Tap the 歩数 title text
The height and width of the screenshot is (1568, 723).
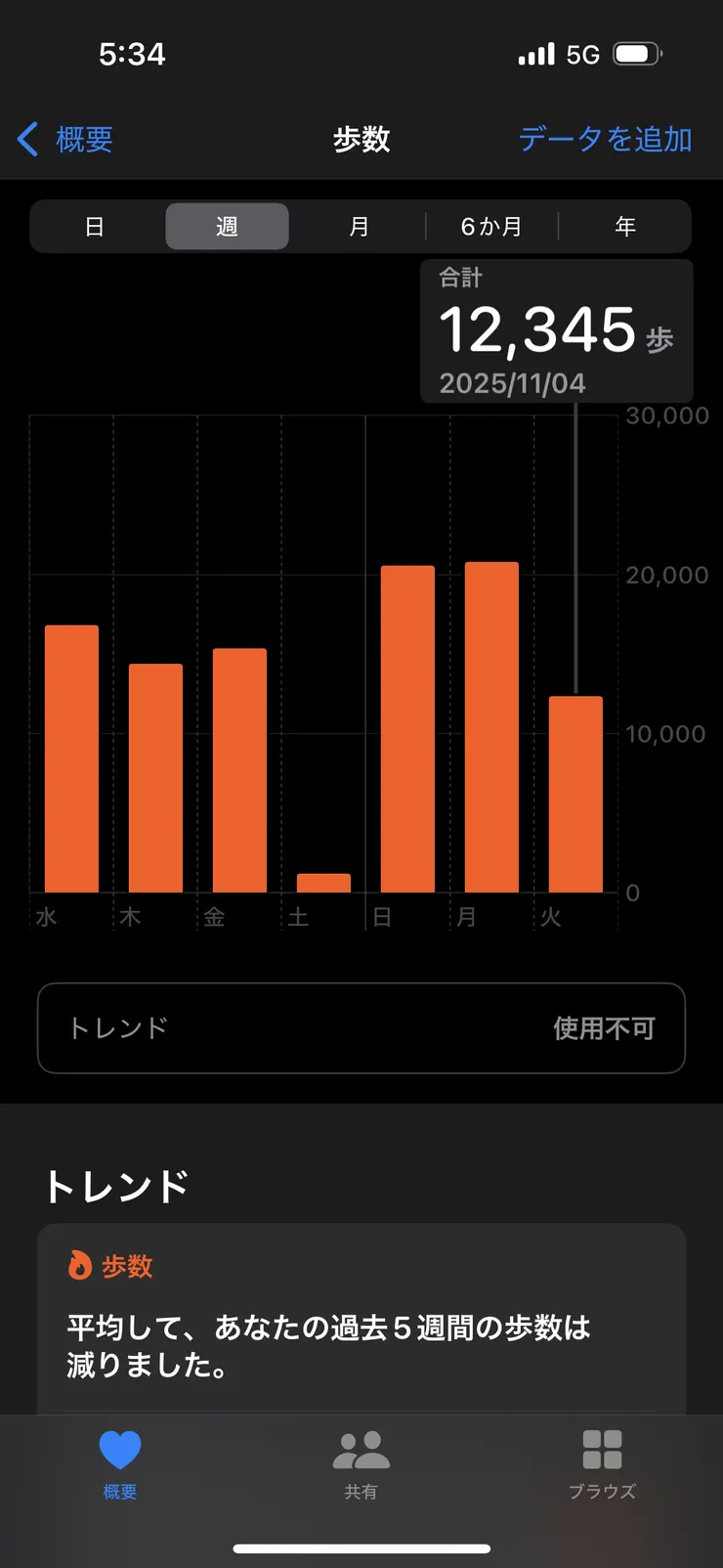(x=361, y=140)
